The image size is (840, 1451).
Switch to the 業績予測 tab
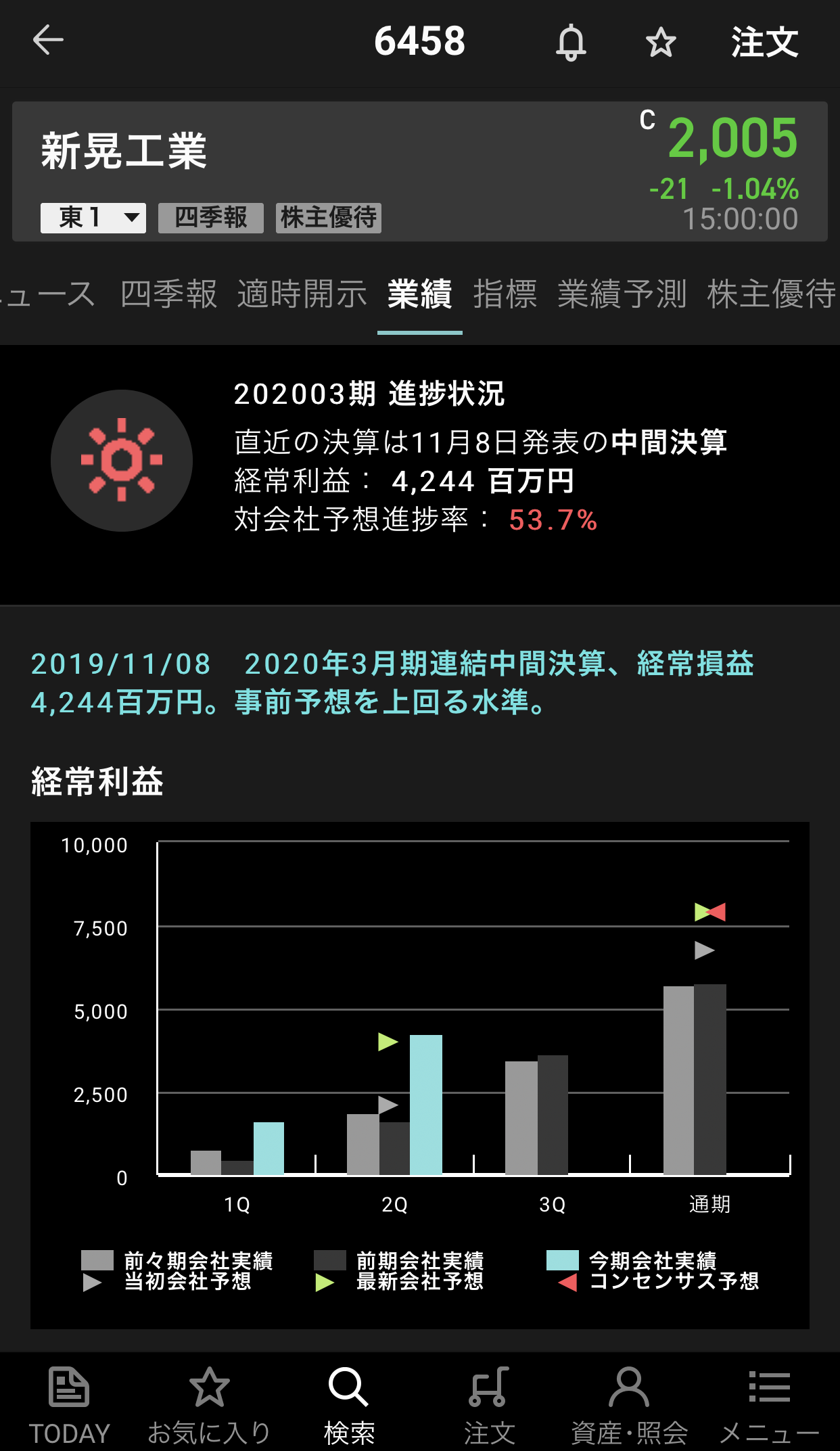coord(622,295)
